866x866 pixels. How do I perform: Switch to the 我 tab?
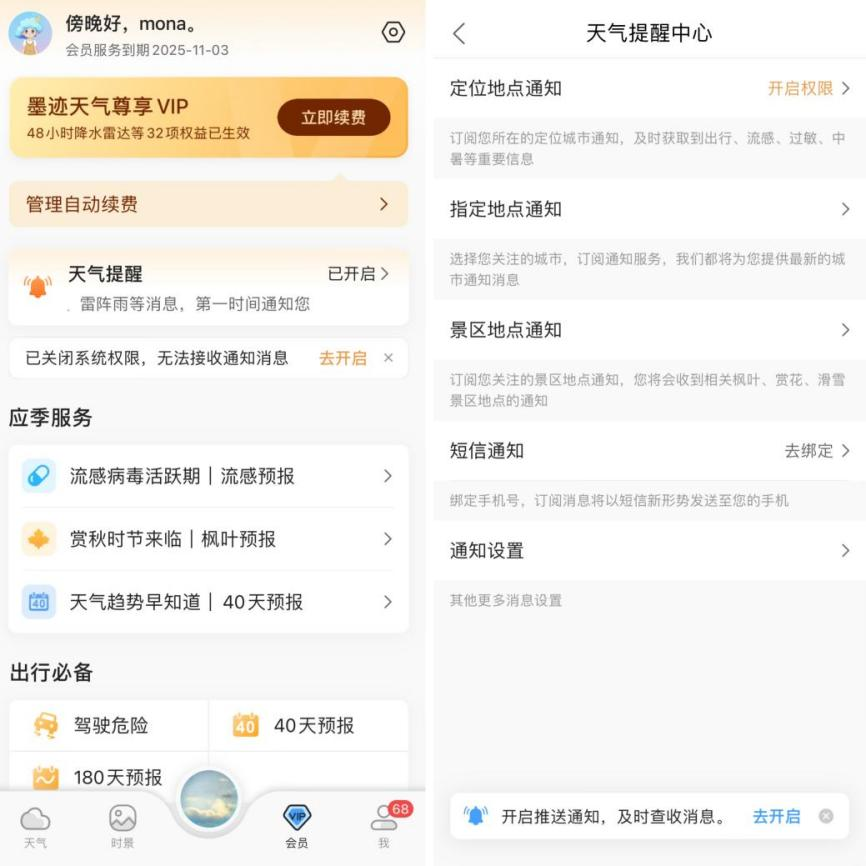tap(384, 827)
